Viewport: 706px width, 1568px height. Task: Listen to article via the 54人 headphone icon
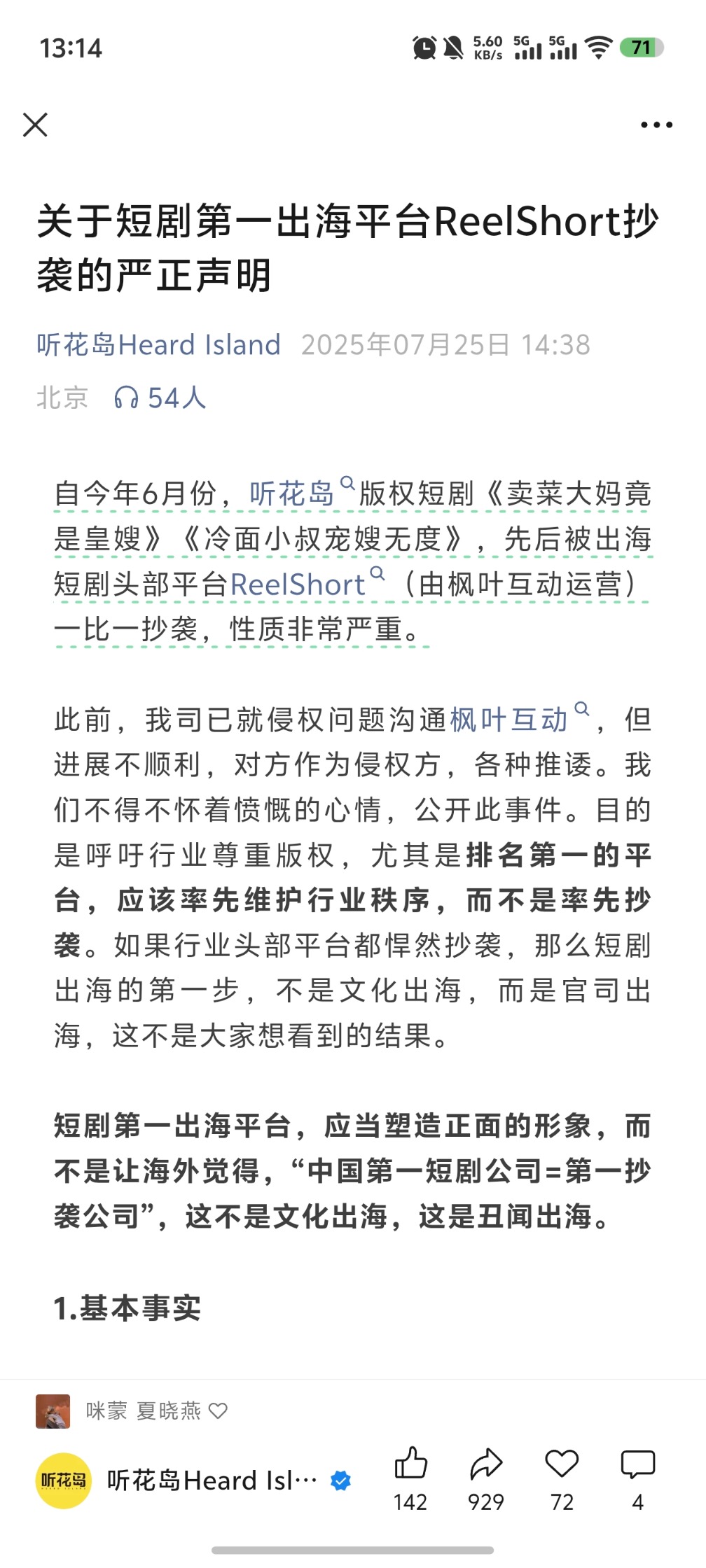coord(160,398)
